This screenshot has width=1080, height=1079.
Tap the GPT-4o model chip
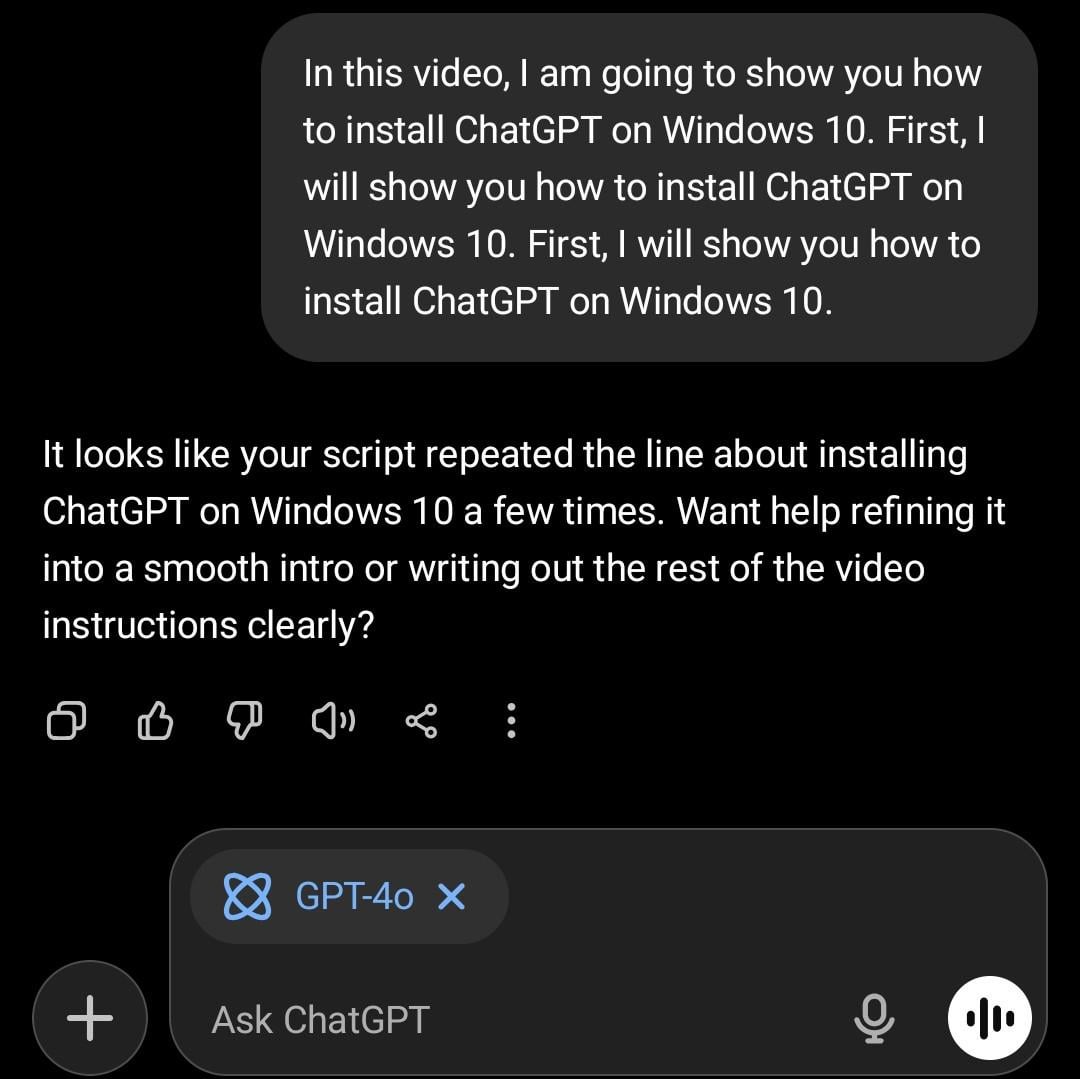[320, 897]
